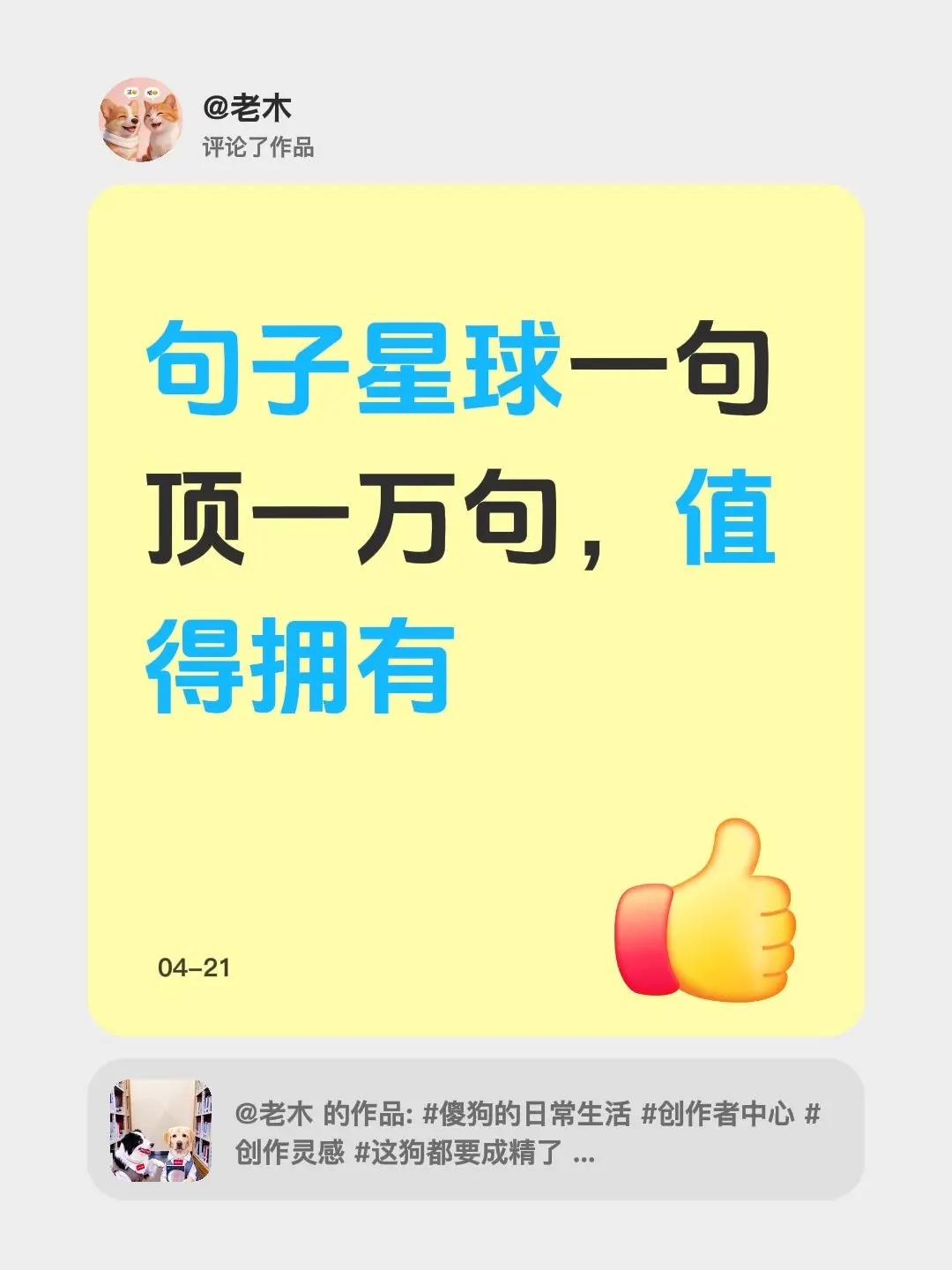Click the username @老木 at the top
Screen dimensions: 952x1270
pyautogui.click(x=247, y=107)
